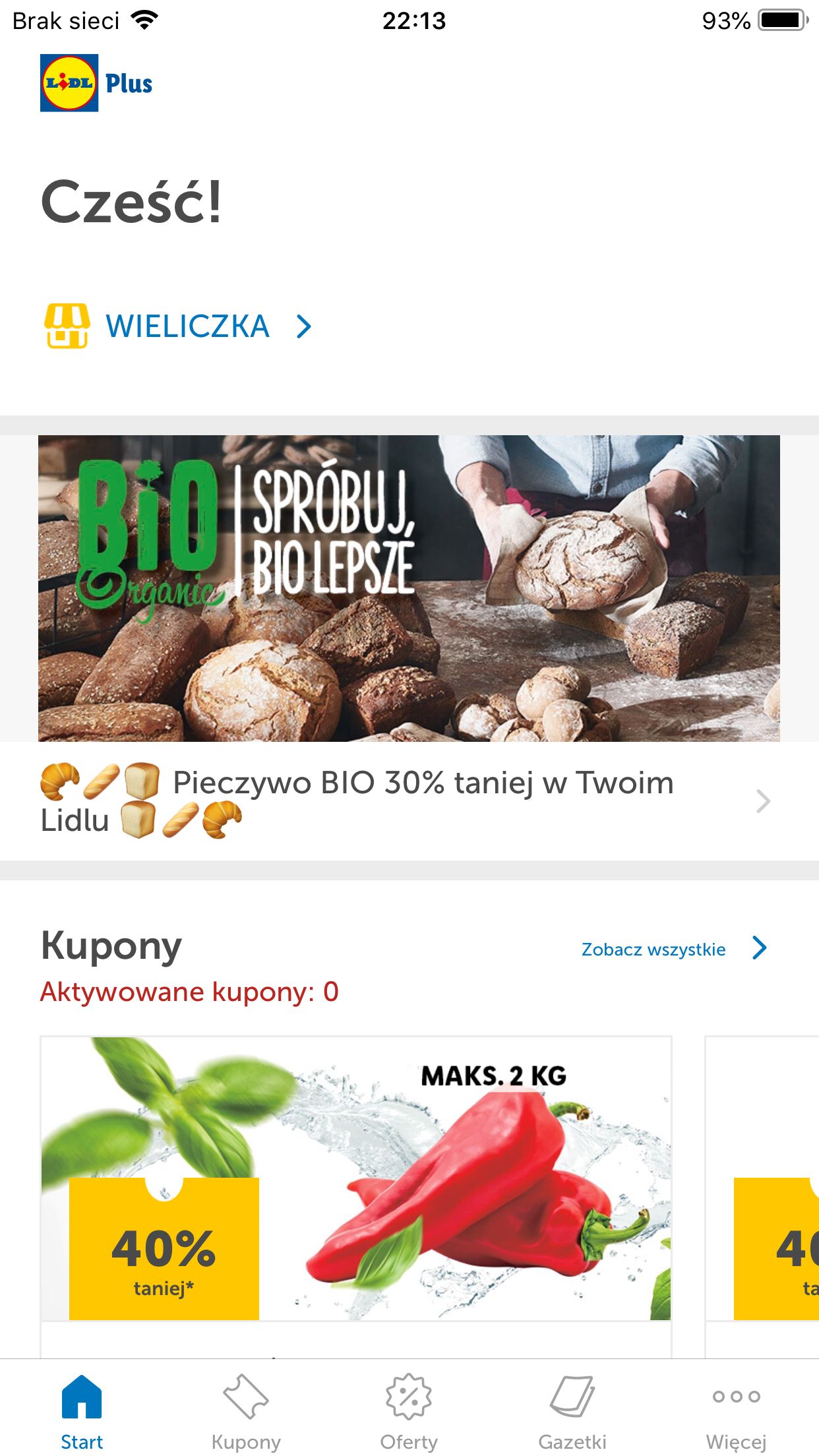Switch to the Gazetki tab

pos(572,1411)
